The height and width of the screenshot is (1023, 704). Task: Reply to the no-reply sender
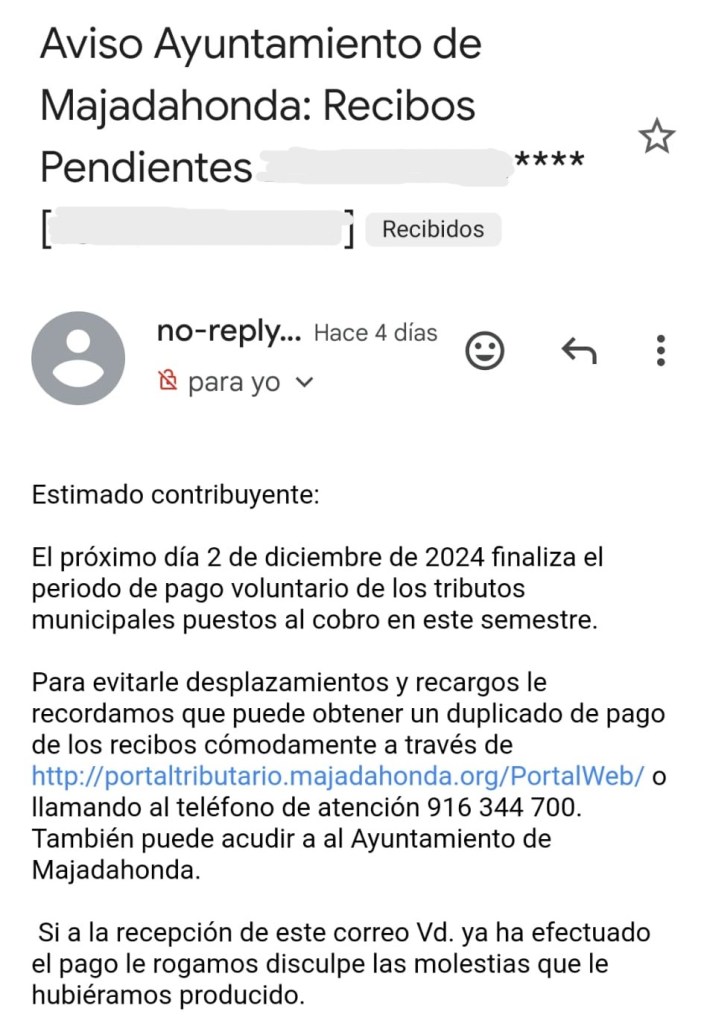pyautogui.click(x=578, y=350)
